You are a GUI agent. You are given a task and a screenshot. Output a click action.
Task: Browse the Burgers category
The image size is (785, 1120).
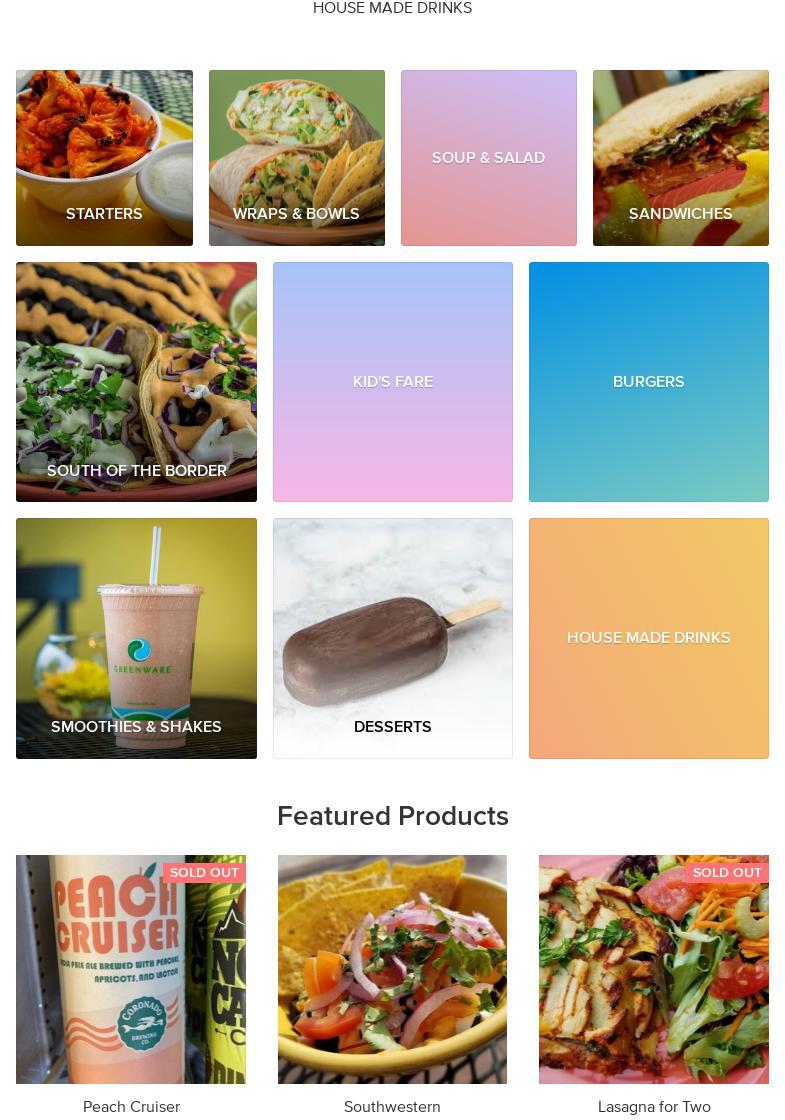click(648, 382)
